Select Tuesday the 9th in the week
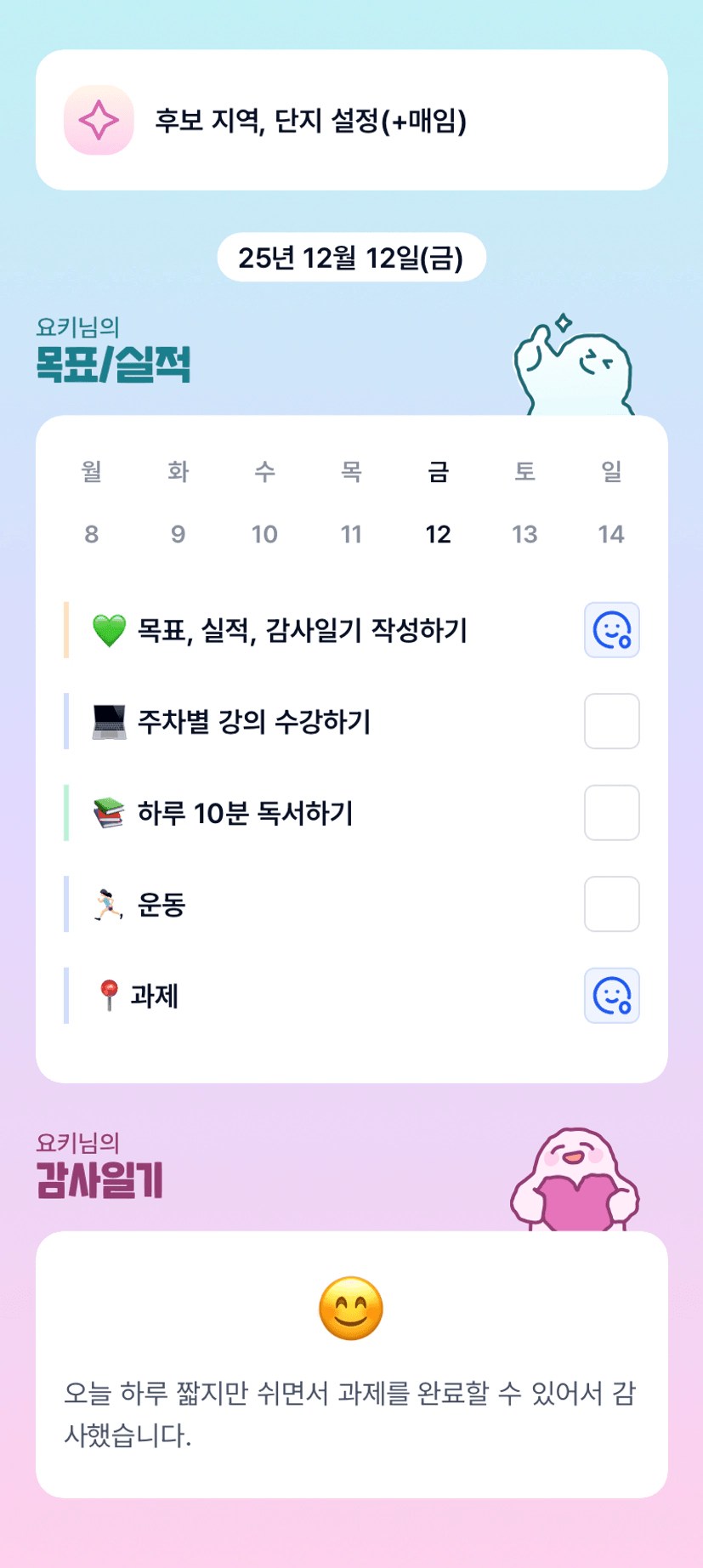Image resolution: width=703 pixels, height=1568 pixels. coord(178,503)
